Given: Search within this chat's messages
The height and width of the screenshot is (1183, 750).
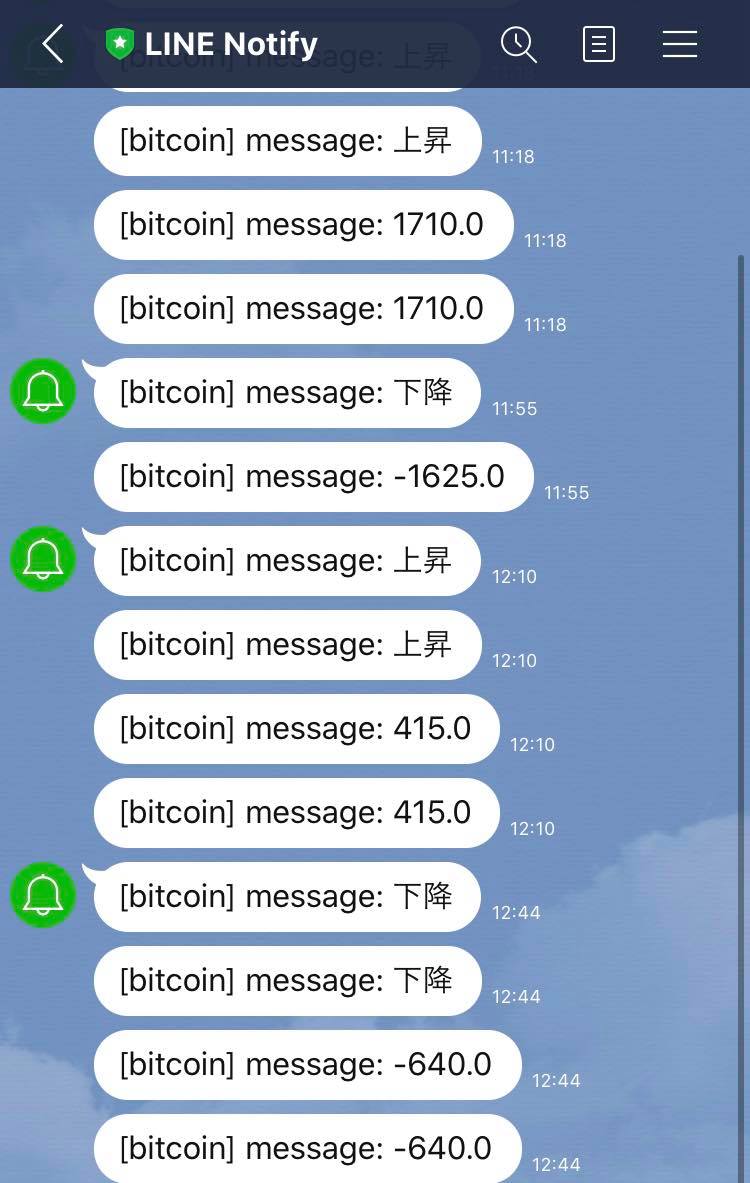Looking at the screenshot, I should [x=518, y=44].
